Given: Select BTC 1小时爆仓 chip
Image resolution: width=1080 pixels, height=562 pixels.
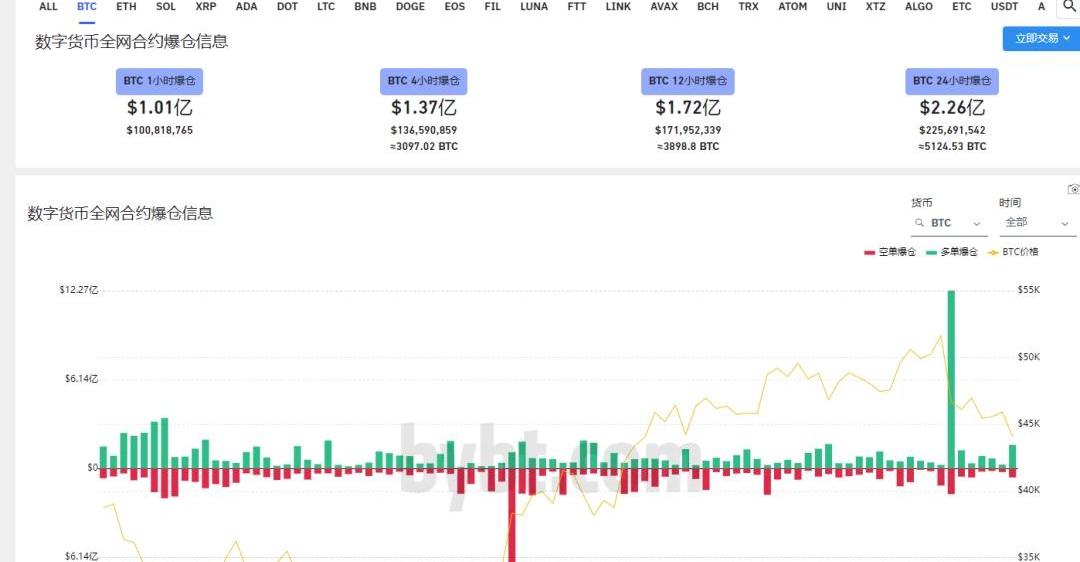Looking at the screenshot, I should 159,81.
